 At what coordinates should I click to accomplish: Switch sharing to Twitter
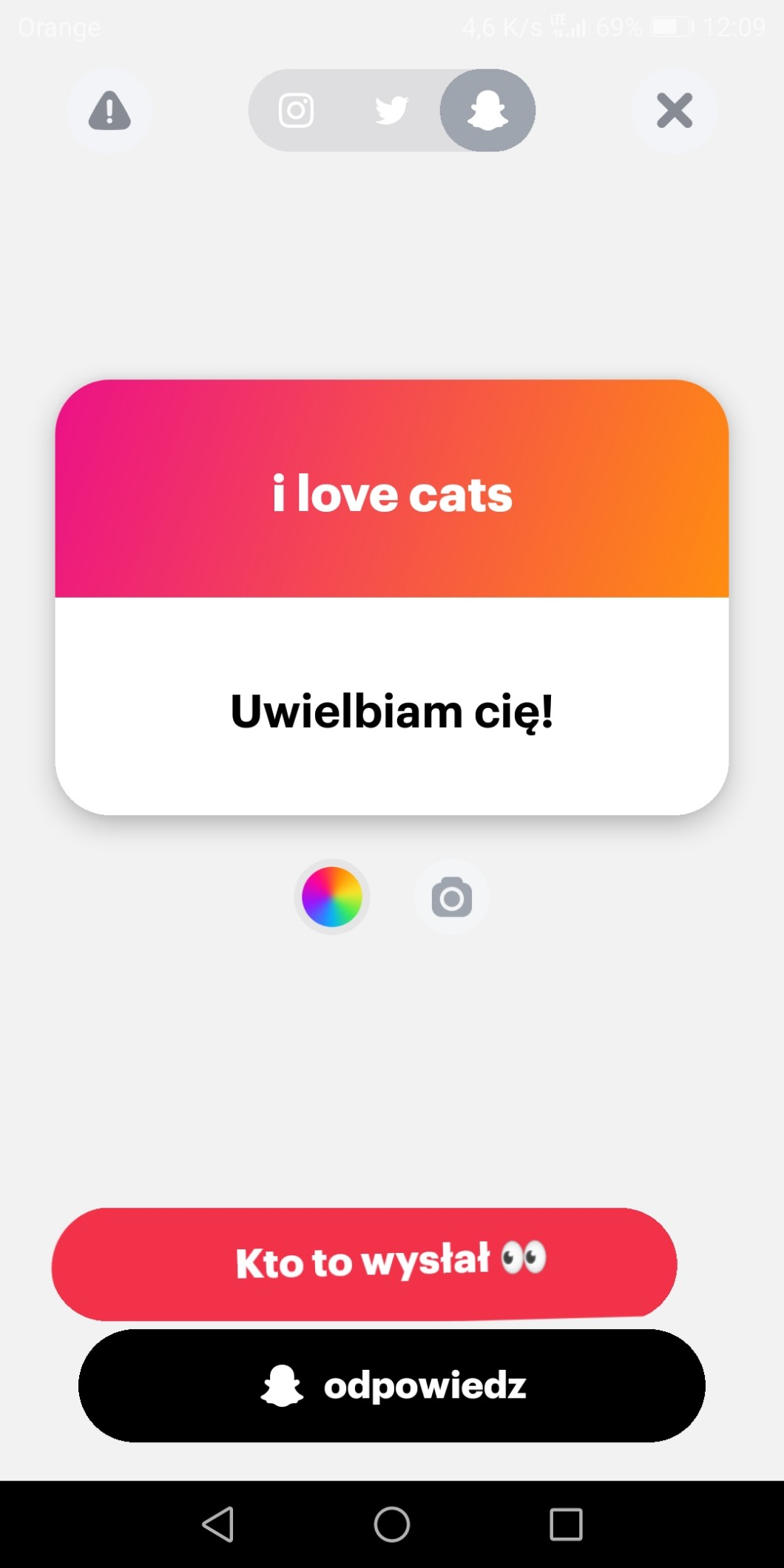tap(391, 111)
